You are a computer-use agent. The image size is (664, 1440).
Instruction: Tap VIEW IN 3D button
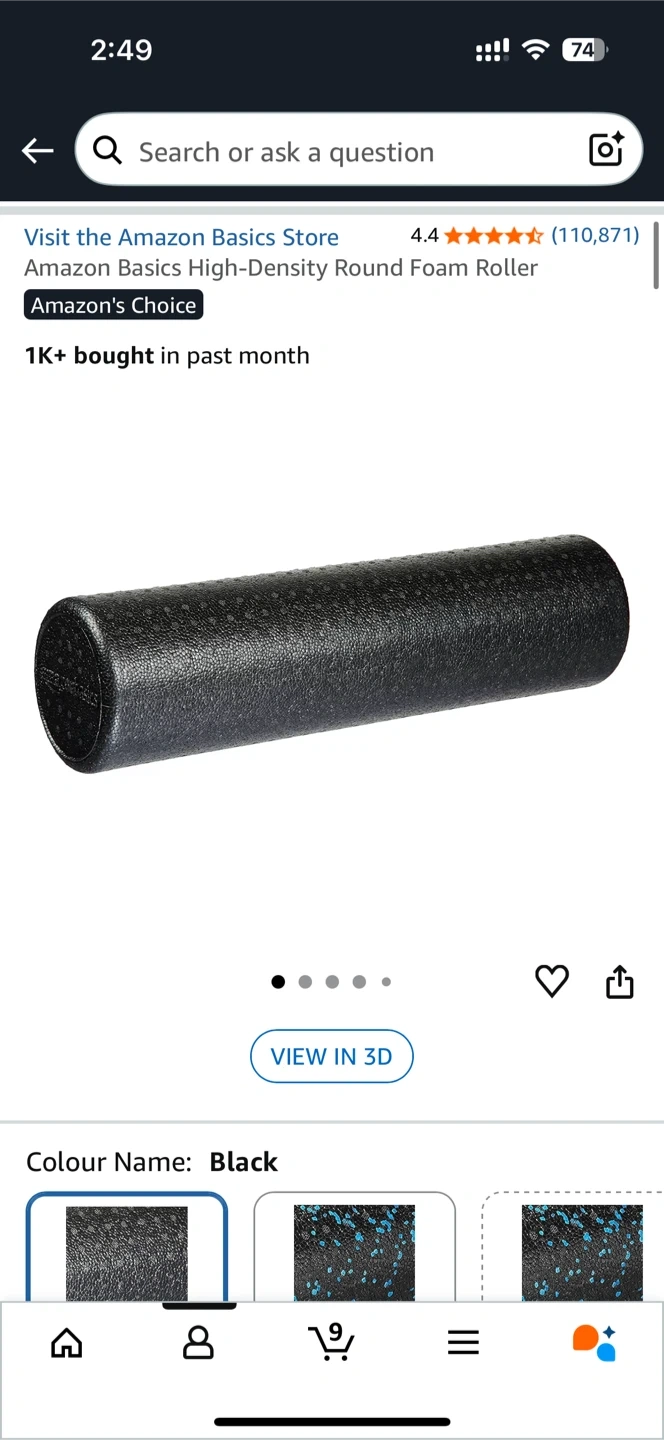(x=331, y=1056)
